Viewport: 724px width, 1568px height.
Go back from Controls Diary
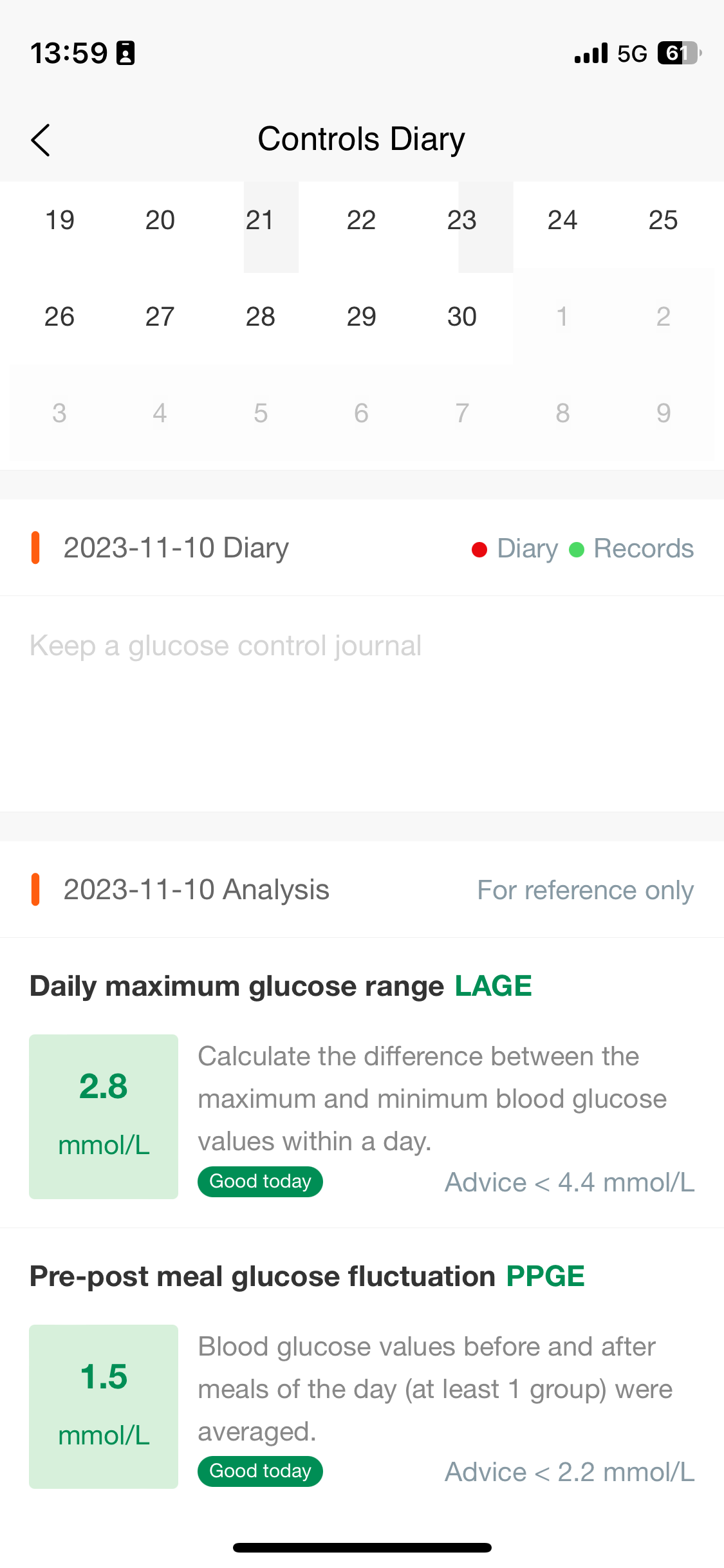coord(41,140)
